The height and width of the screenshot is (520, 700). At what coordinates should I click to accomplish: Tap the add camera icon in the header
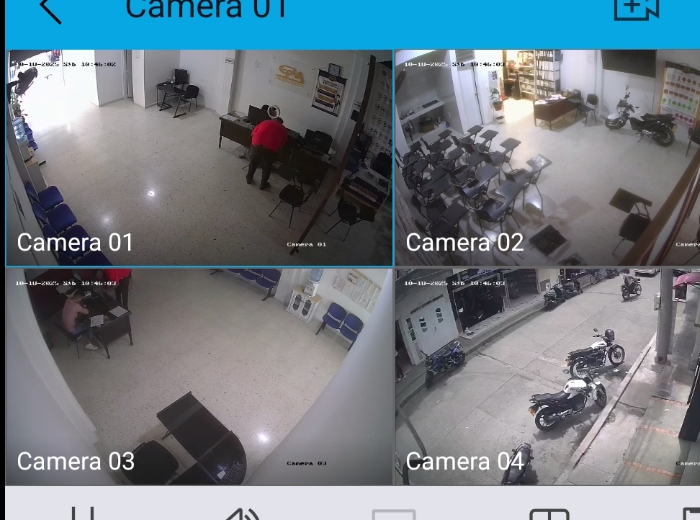635,10
